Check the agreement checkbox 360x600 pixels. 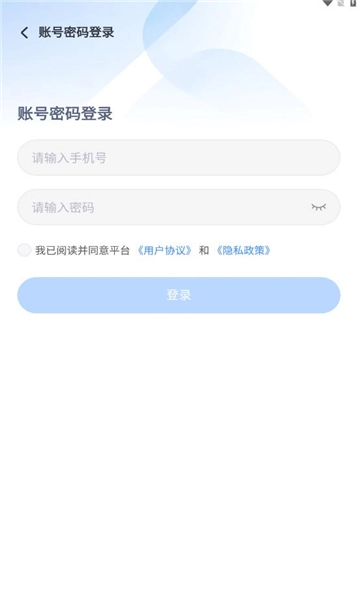24,250
